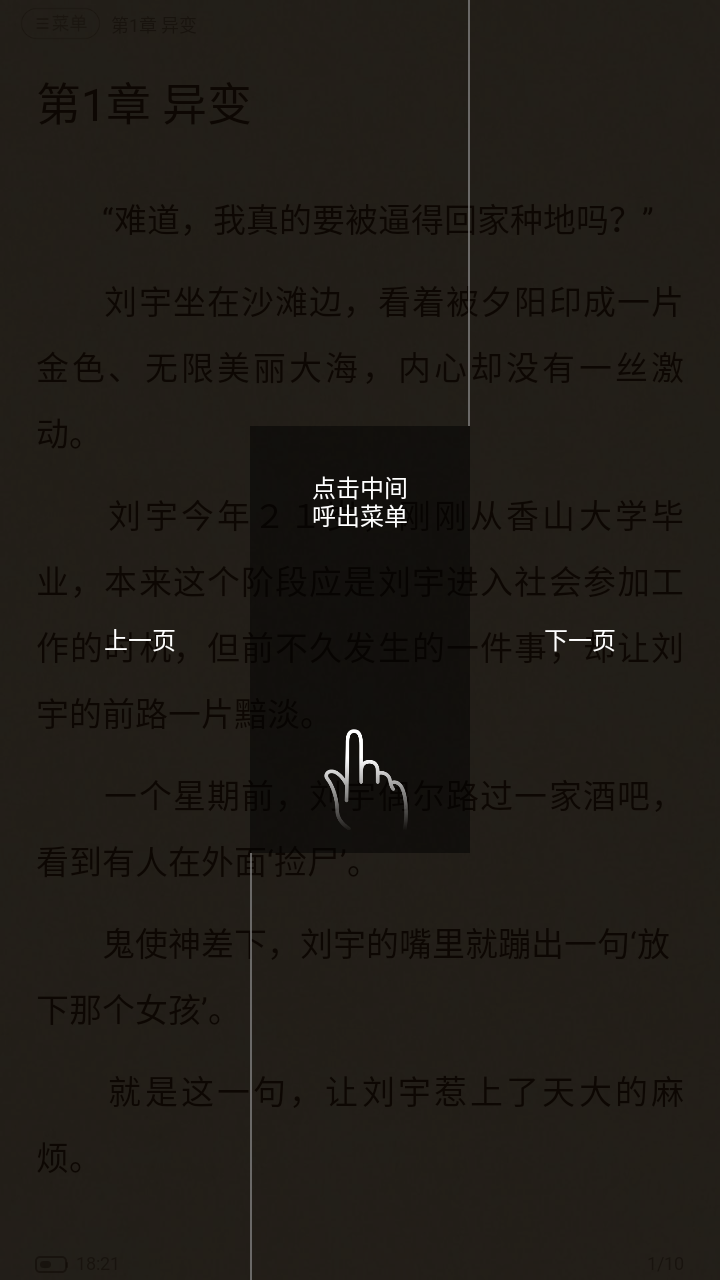The width and height of the screenshot is (720, 1280).
Task: Tap the middle zone to call out menu
Action: coord(360,639)
